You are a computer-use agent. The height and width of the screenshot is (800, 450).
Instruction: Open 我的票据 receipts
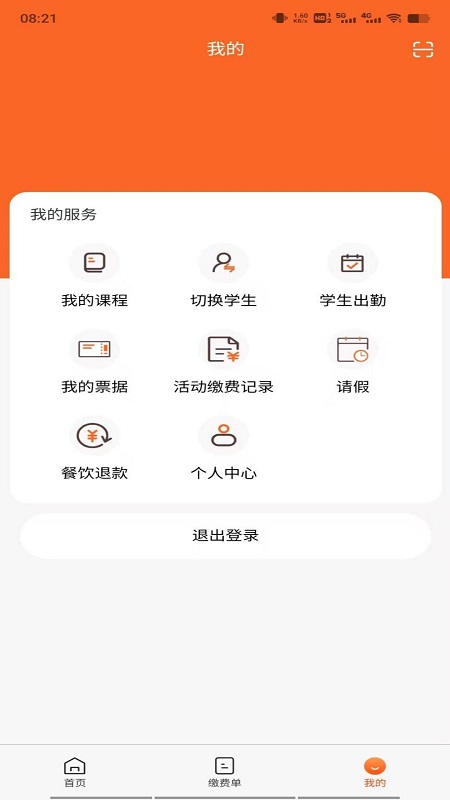(94, 363)
